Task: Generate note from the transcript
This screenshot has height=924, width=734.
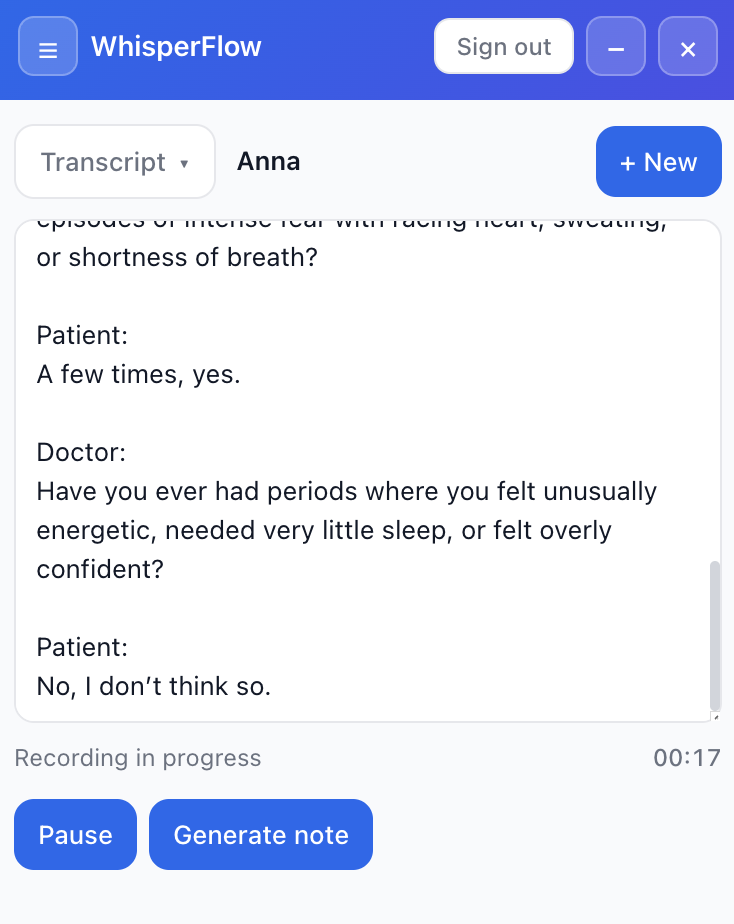Action: point(261,834)
